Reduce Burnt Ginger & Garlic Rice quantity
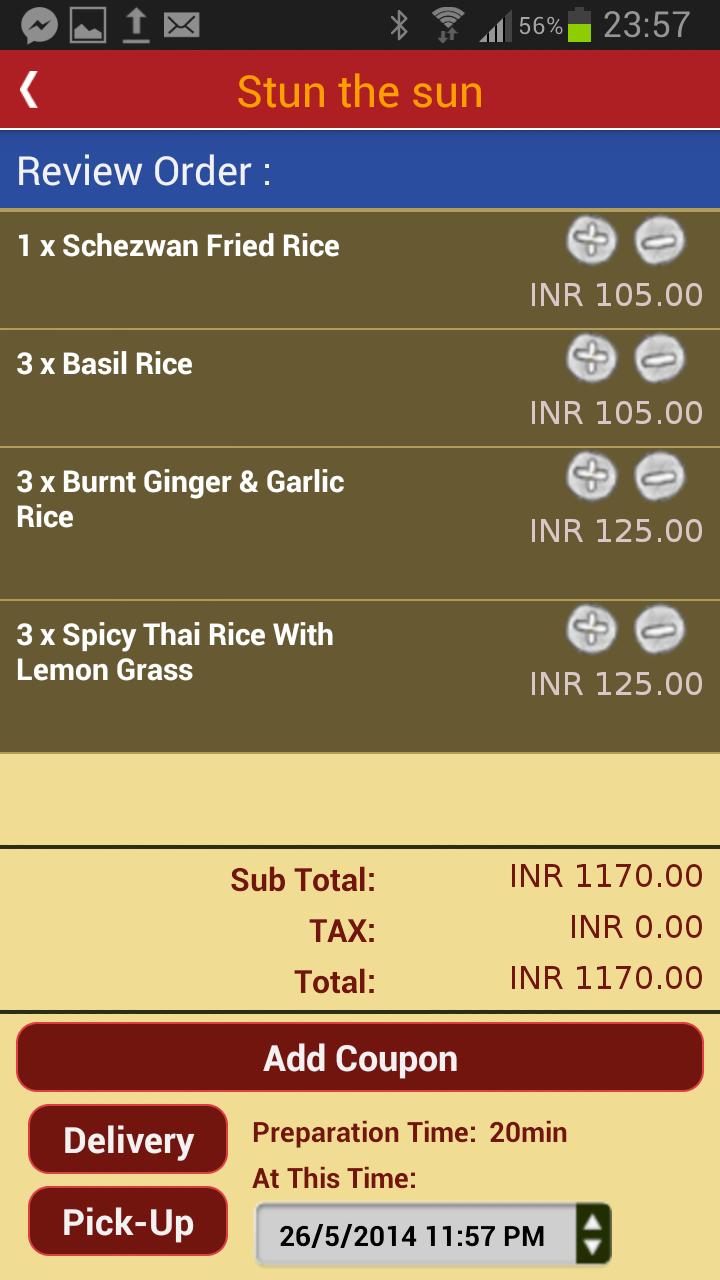Screen dimensions: 720x1280 coord(660,476)
